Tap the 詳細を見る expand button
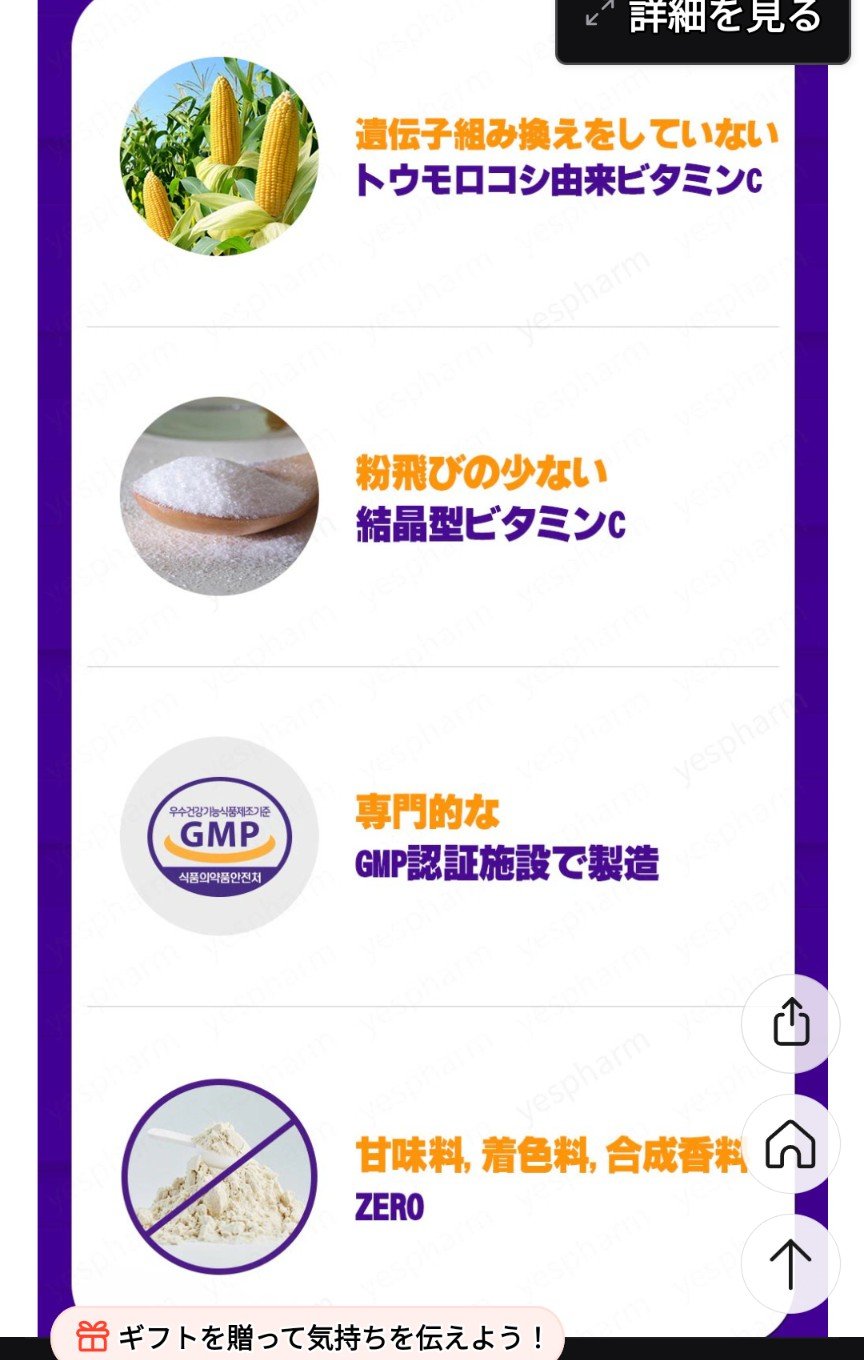Viewport: 864px width, 1360px height. tap(705, 20)
